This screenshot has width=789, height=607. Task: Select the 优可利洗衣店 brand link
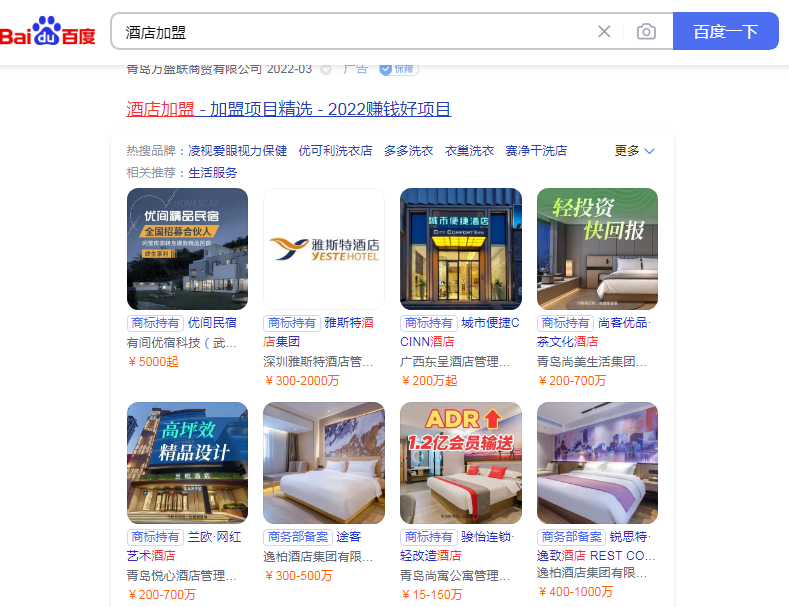click(335, 151)
